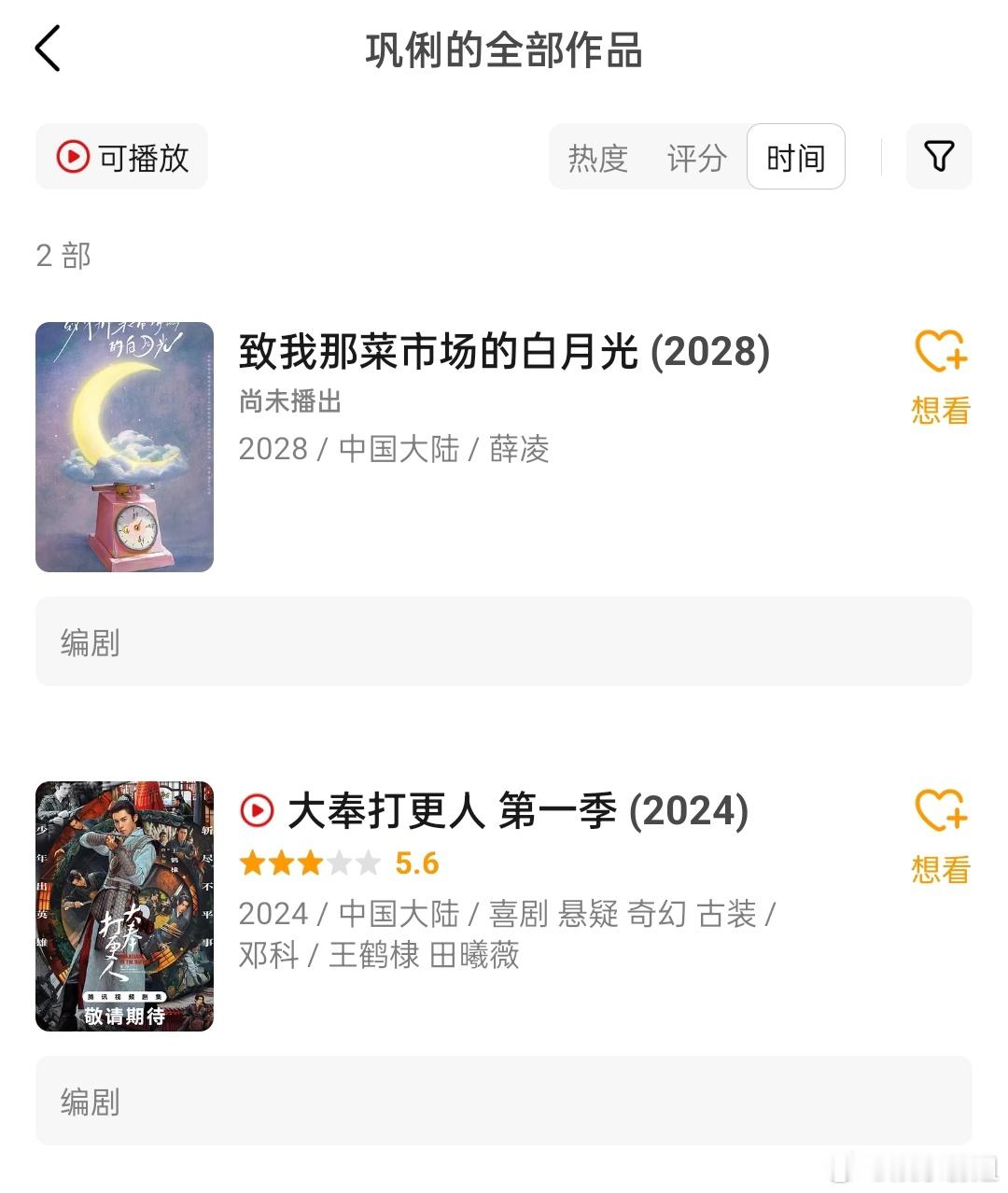
Task: Open the 致我那菜市场的白月光 poster
Action: (x=124, y=447)
